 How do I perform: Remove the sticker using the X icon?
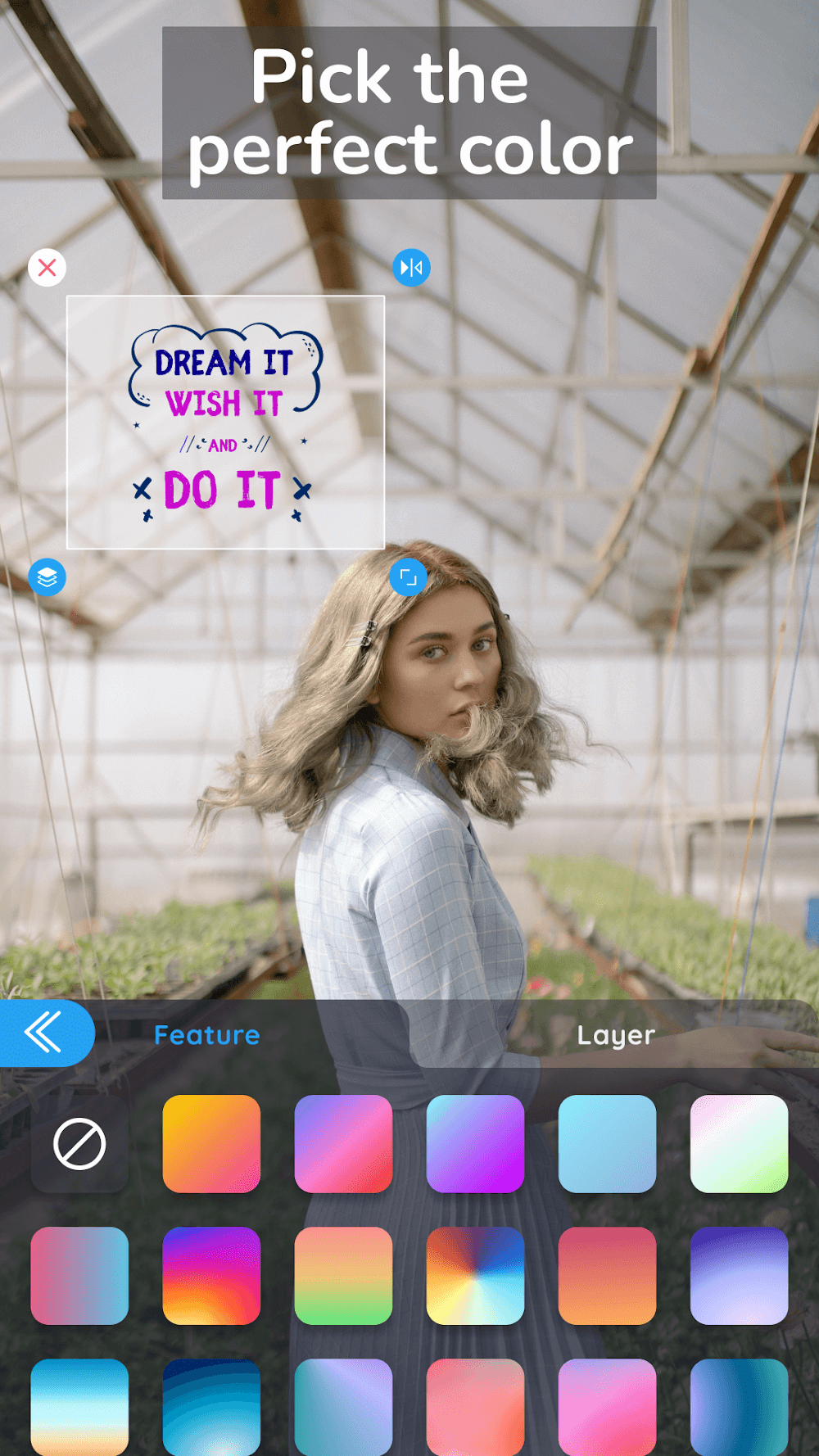48,267
